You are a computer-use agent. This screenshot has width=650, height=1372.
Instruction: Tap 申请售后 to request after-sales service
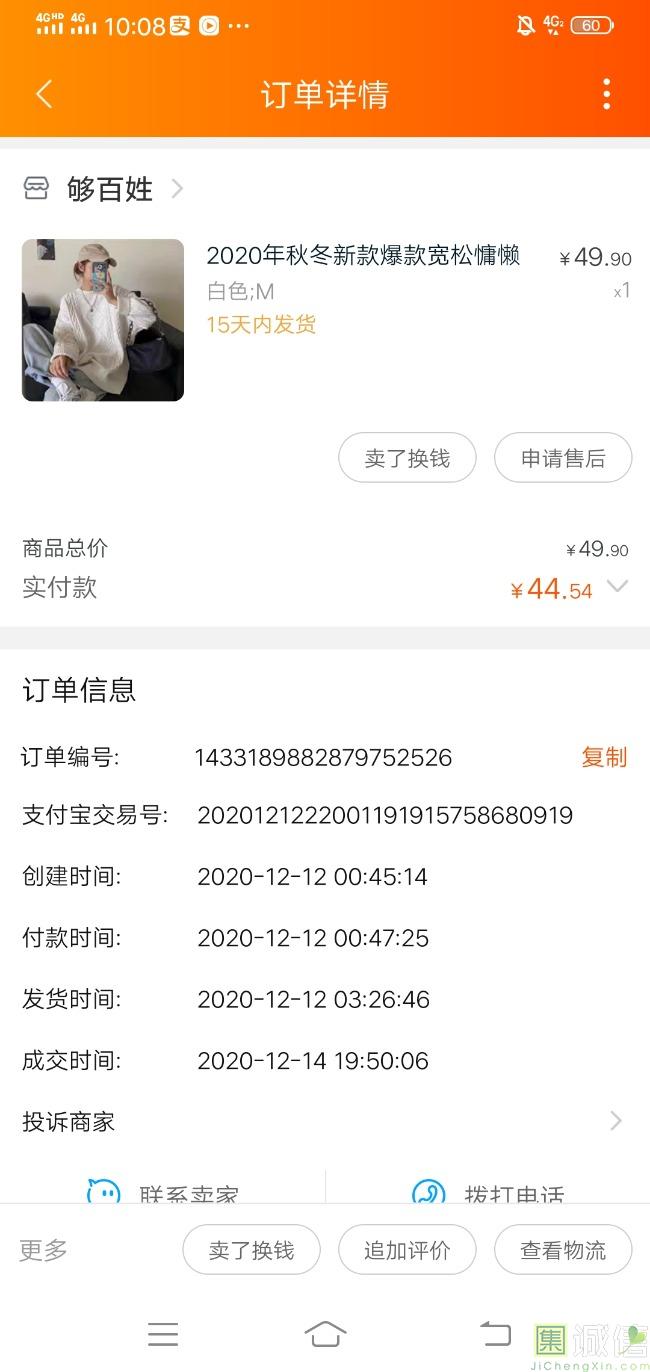[x=563, y=458]
